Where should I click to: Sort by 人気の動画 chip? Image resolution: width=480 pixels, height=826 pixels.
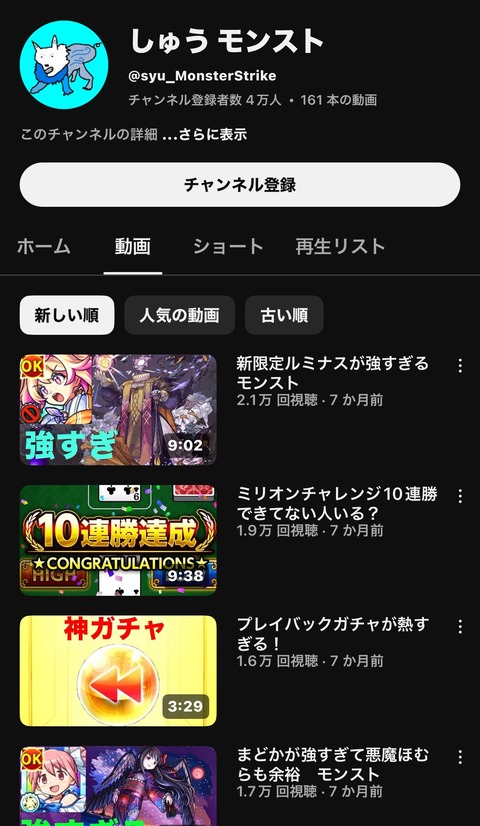(180, 315)
